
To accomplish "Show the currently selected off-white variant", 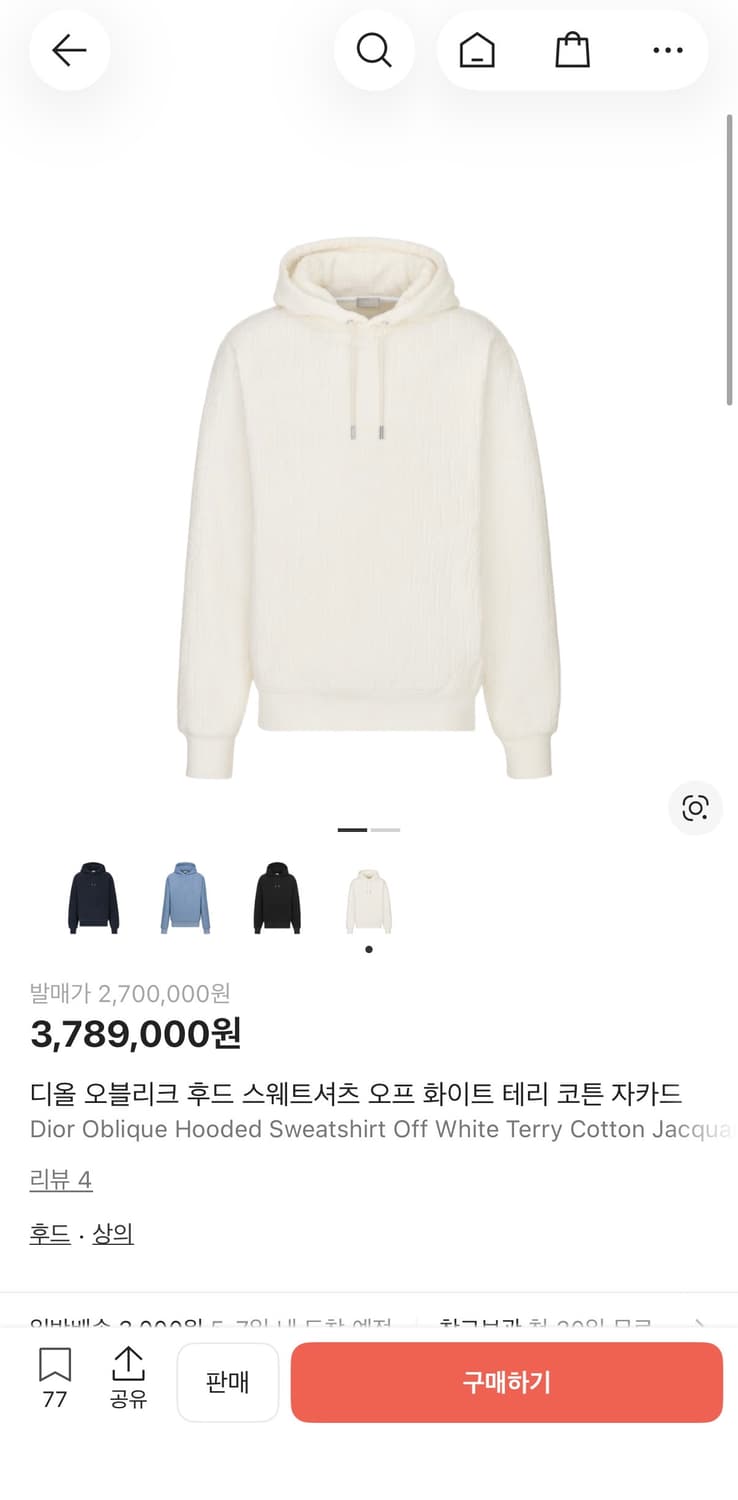I will click(x=368, y=898).
